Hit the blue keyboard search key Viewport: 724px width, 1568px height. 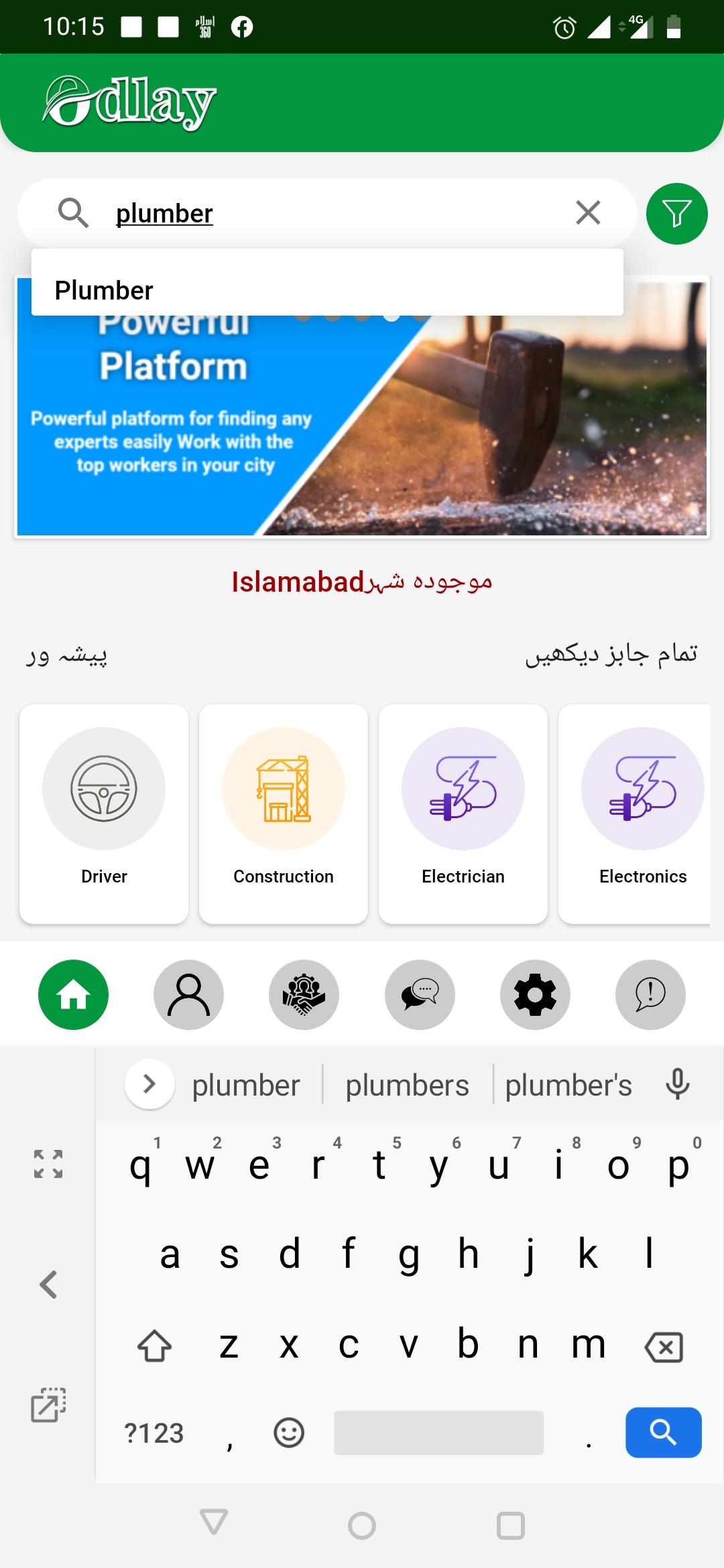tap(663, 1432)
